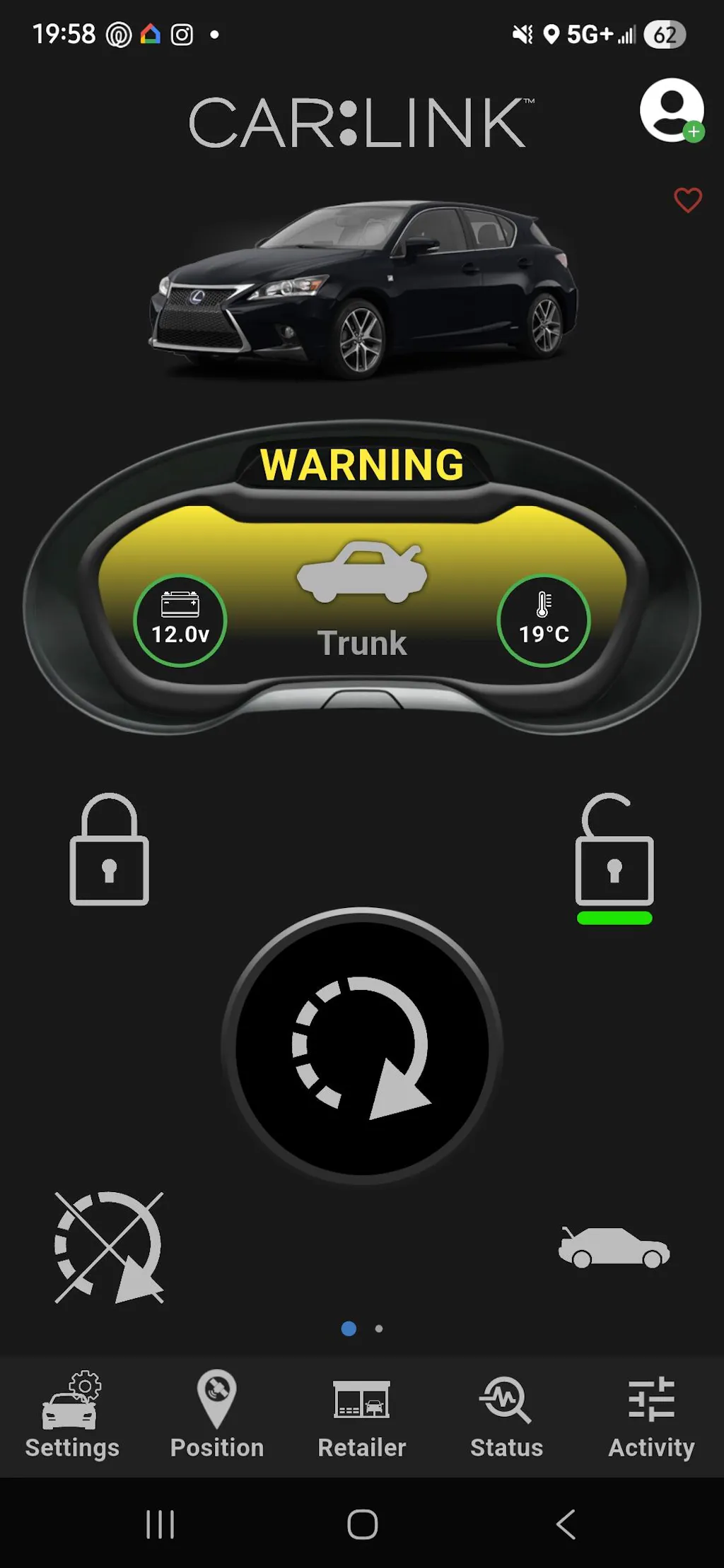
Task: Go back using the system back button
Action: [x=566, y=1524]
